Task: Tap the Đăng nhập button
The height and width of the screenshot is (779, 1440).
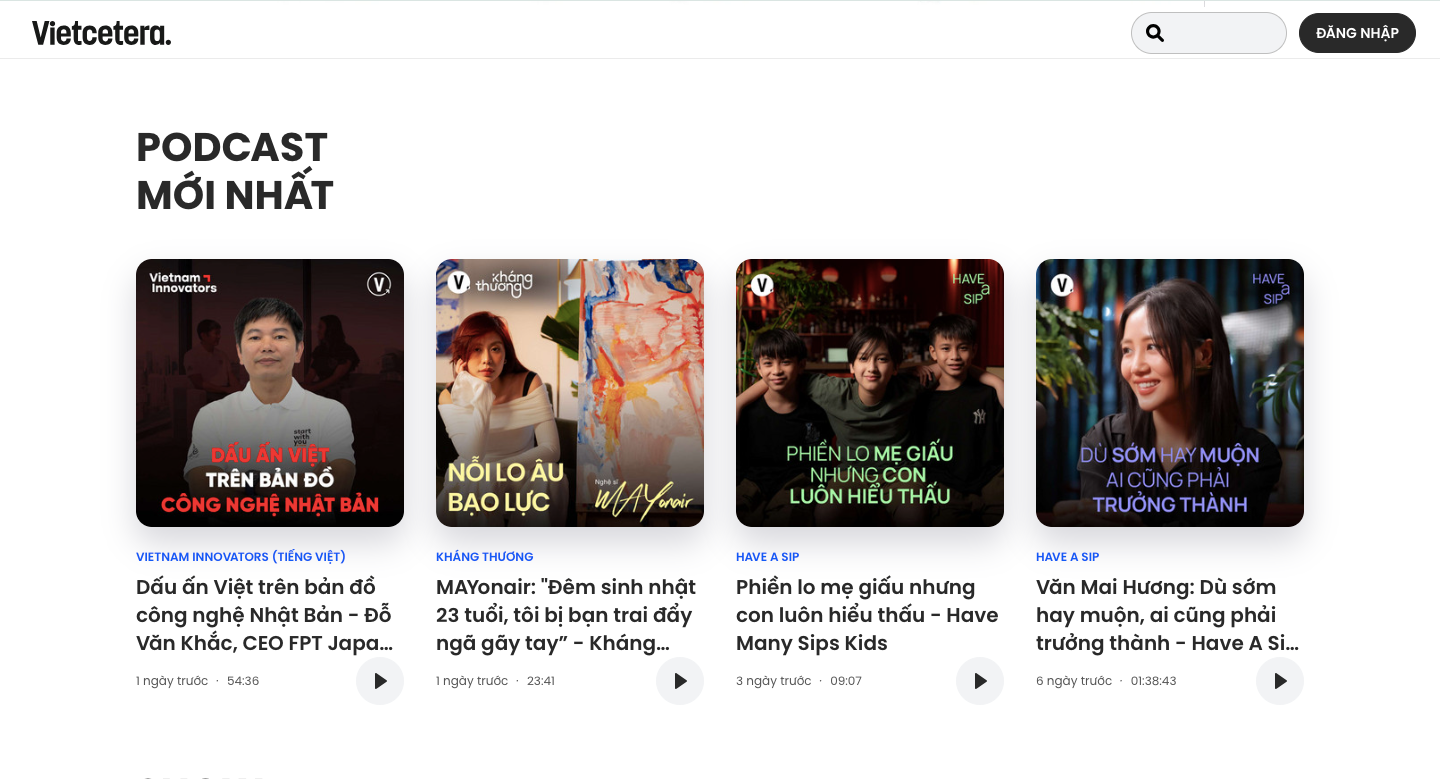Action: (1356, 33)
